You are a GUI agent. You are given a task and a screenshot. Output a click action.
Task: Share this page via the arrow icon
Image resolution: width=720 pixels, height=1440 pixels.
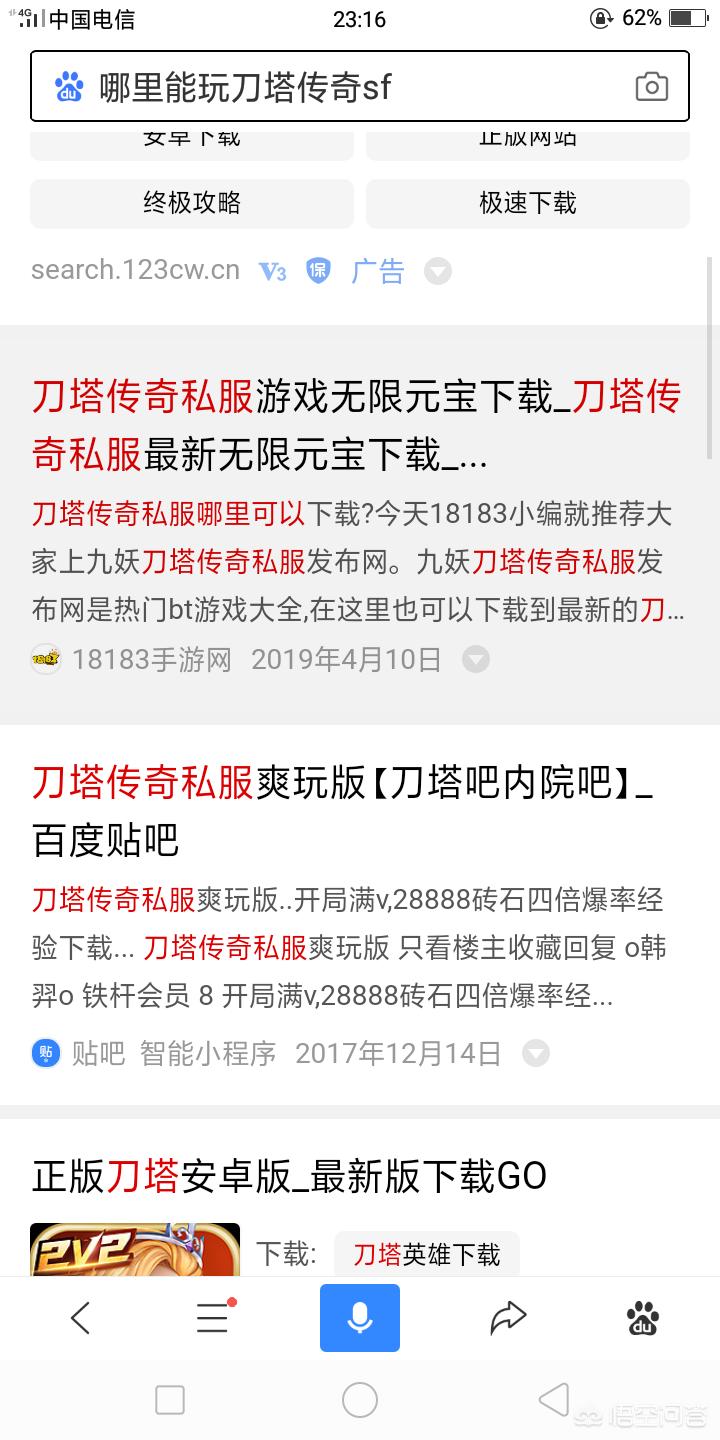508,1318
